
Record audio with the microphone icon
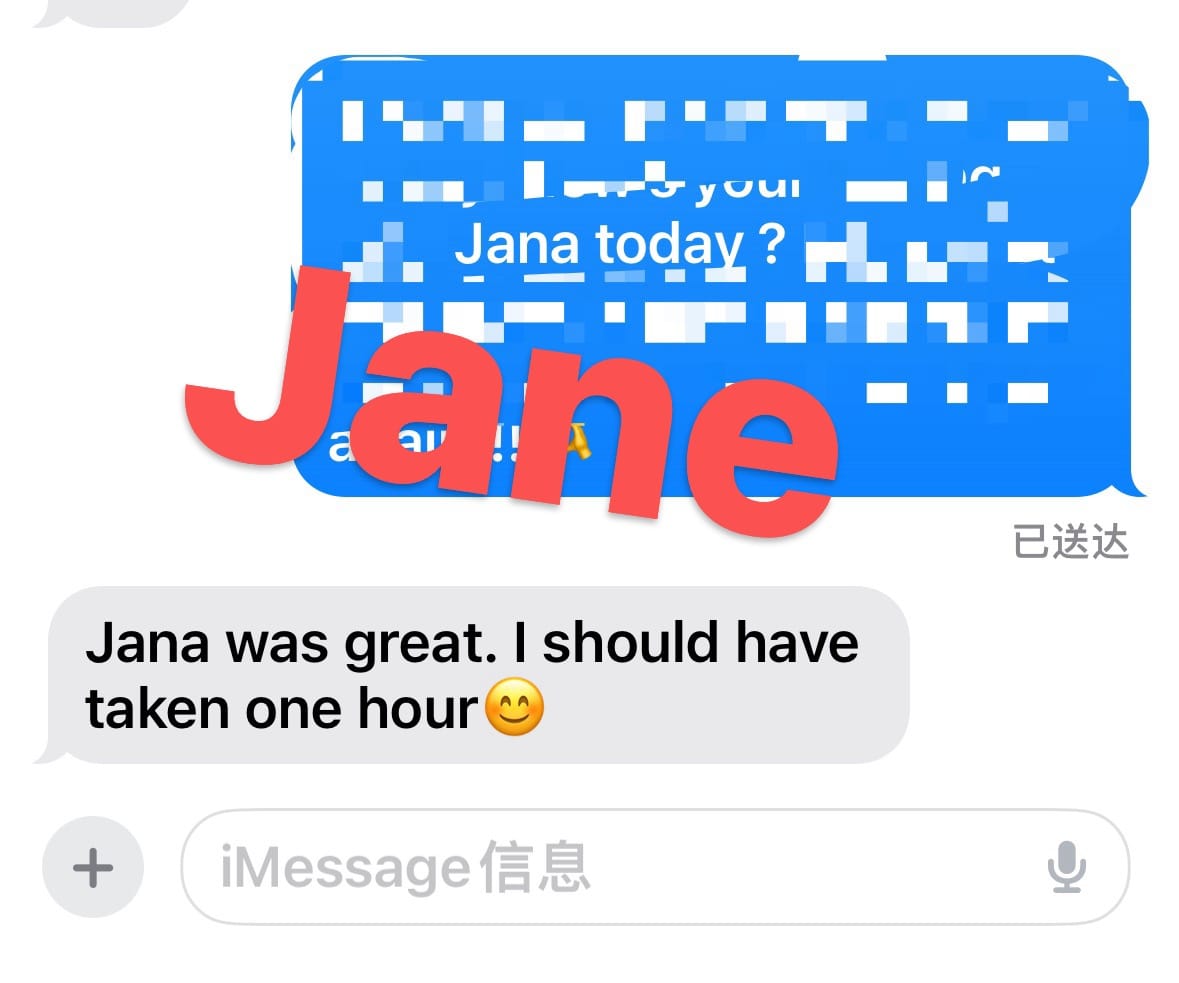[1067, 867]
